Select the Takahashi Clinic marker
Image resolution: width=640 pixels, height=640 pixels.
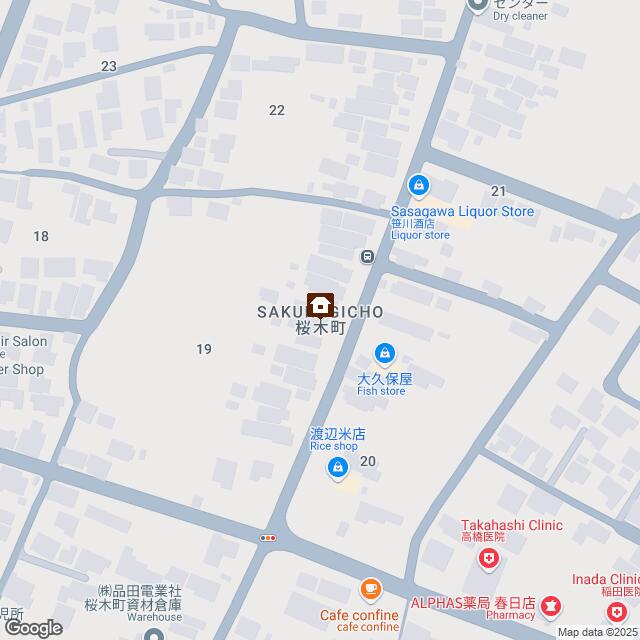489,562
